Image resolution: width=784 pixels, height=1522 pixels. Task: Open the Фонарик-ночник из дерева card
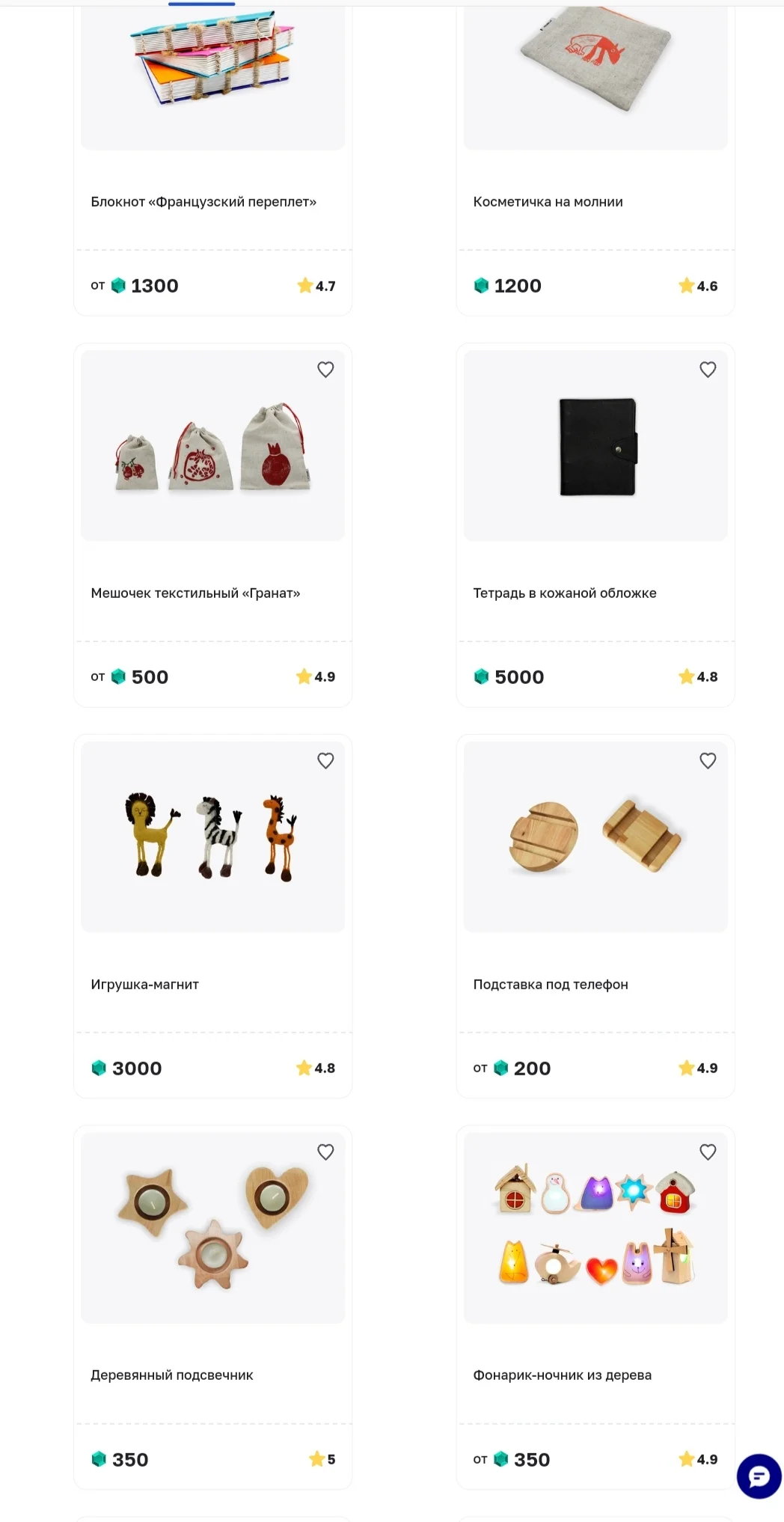[x=595, y=1308]
